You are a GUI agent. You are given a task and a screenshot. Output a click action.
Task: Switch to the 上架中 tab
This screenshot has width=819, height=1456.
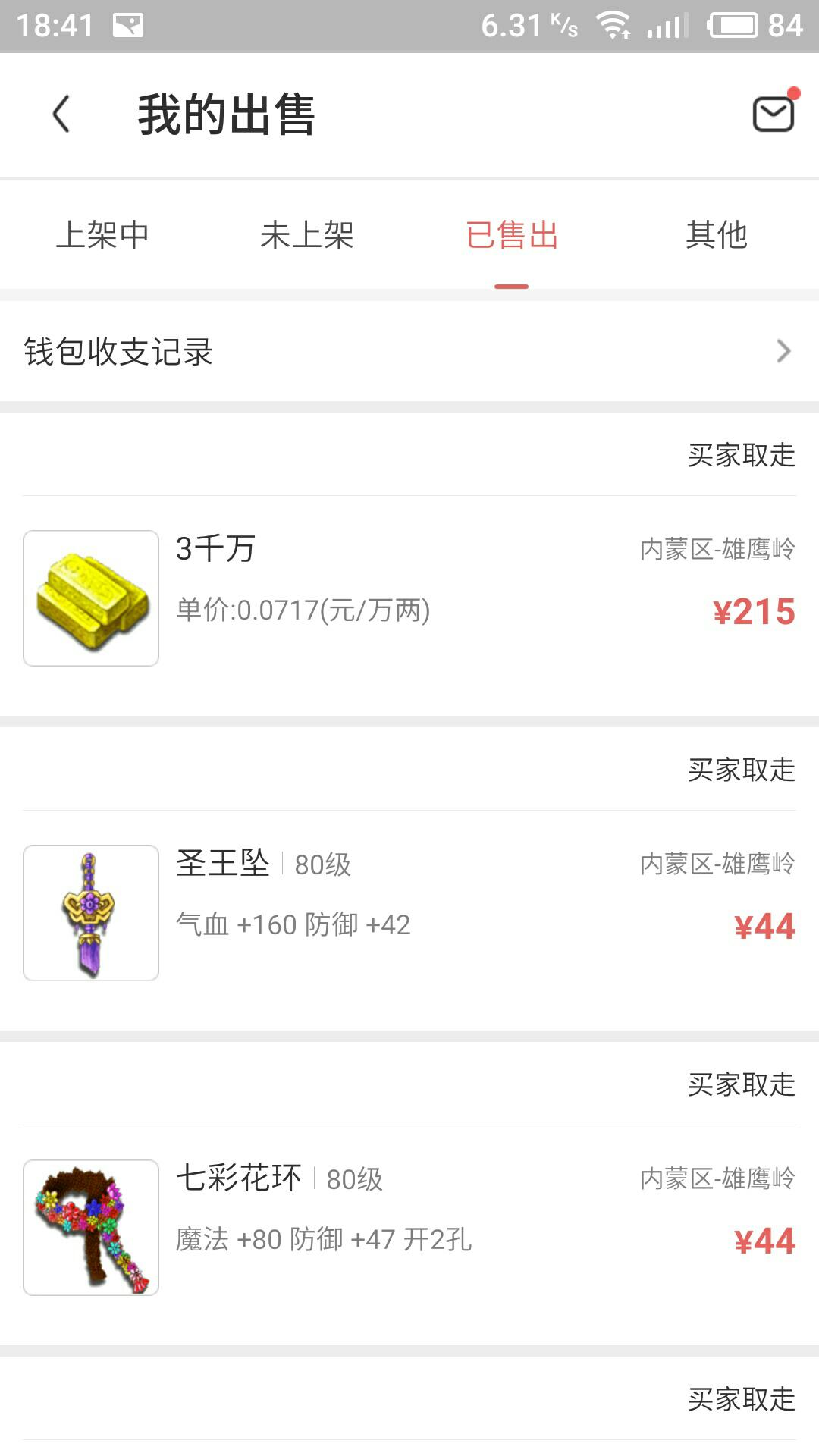coord(102,235)
